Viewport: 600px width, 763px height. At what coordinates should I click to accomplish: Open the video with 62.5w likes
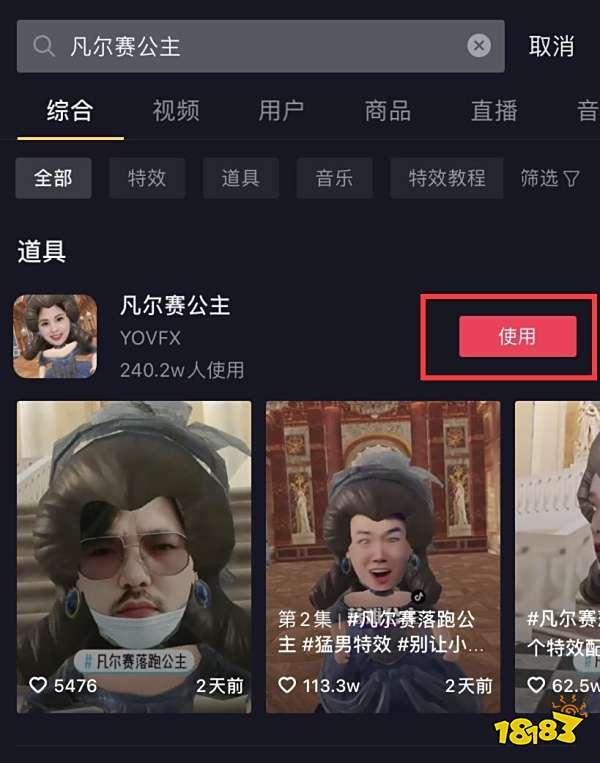point(558,555)
